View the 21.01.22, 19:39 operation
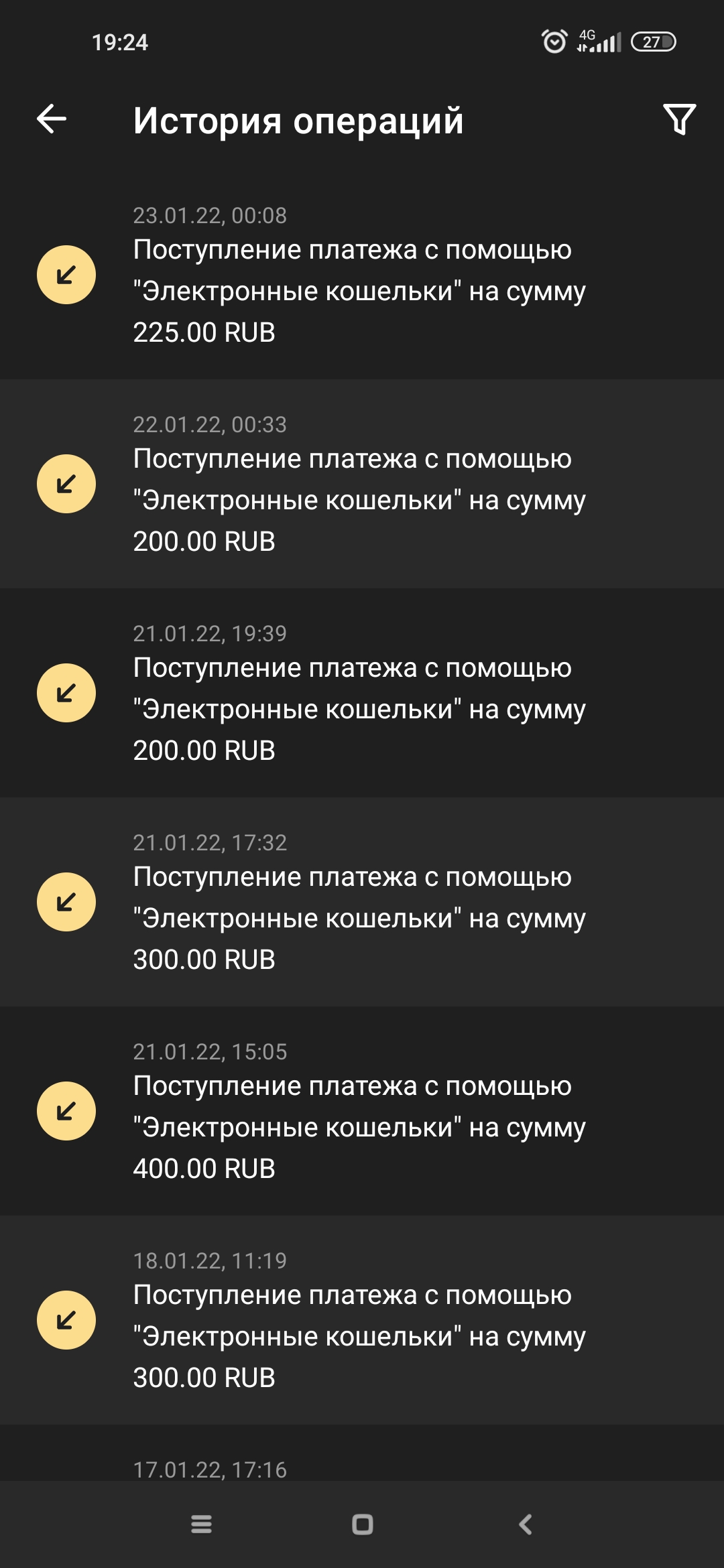The height and width of the screenshot is (1568, 724). [x=362, y=694]
